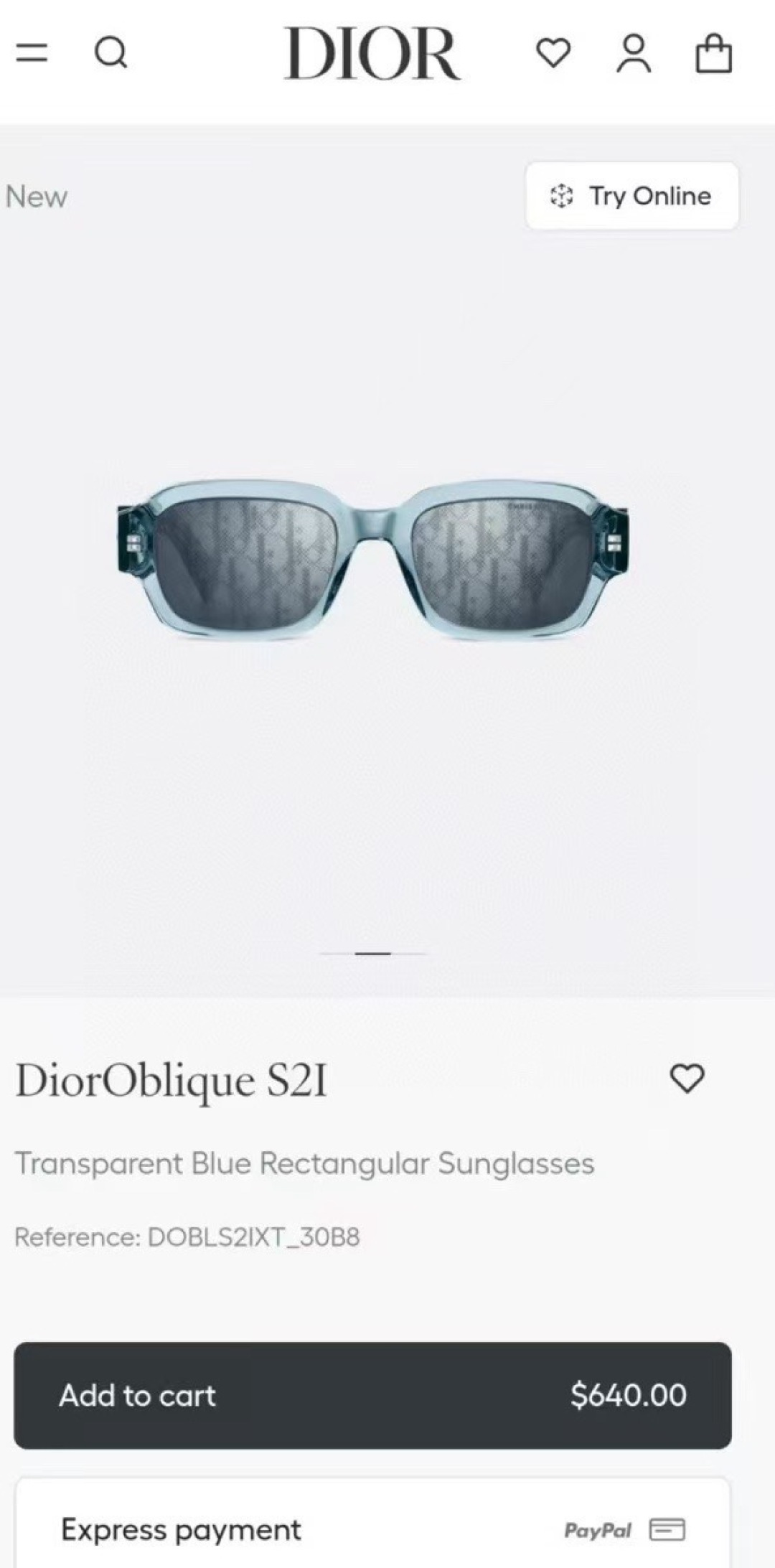Screen dimensions: 775x1568
Task: Open the hamburger menu
Action: [x=32, y=52]
